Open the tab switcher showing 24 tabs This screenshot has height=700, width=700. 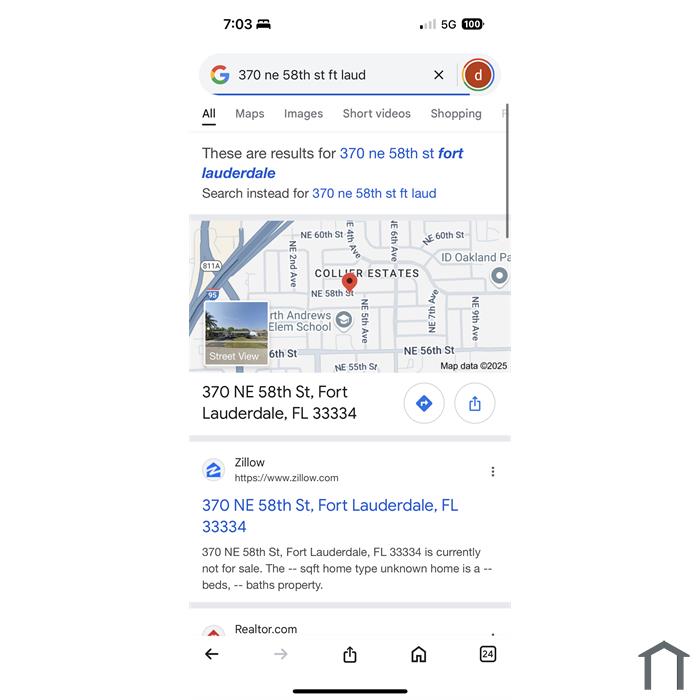[x=487, y=654]
